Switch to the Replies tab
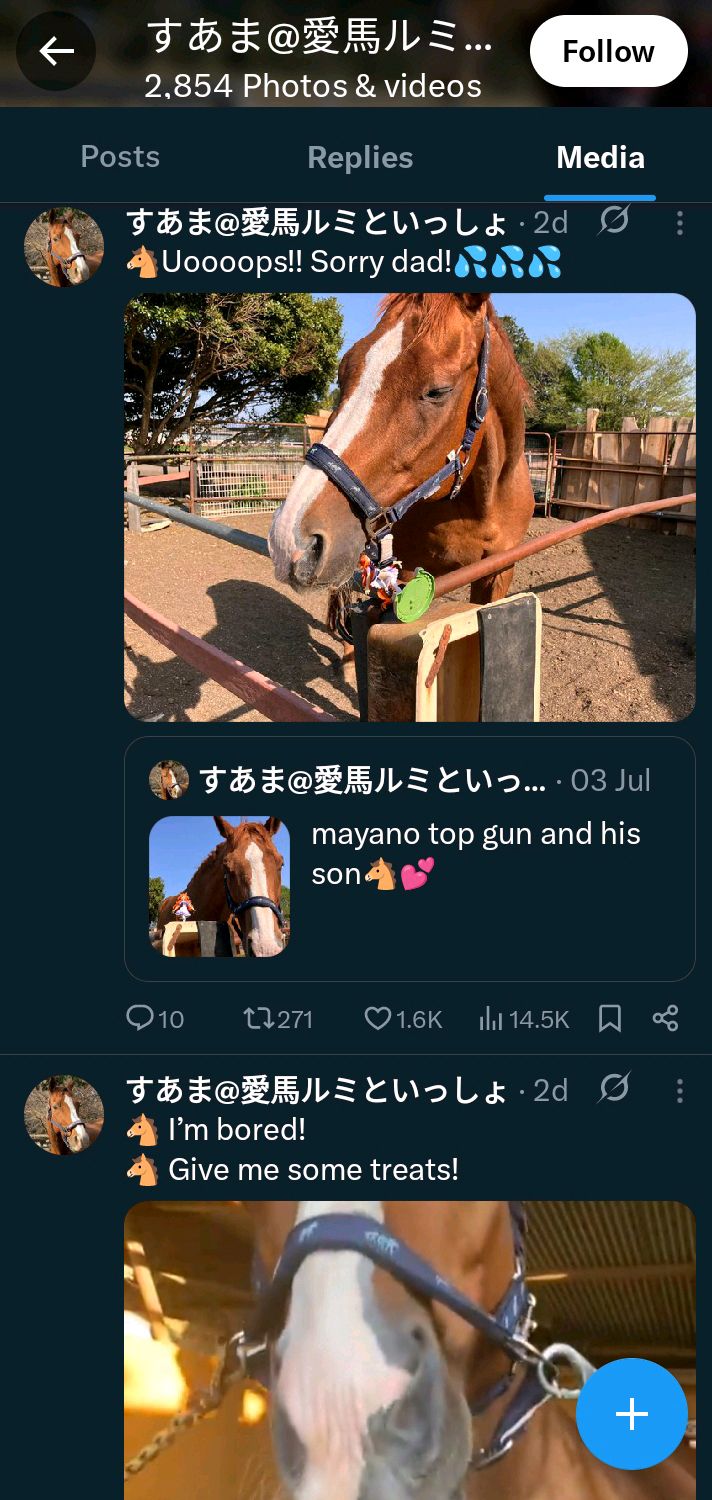Image resolution: width=712 pixels, height=1500 pixels. (x=360, y=157)
